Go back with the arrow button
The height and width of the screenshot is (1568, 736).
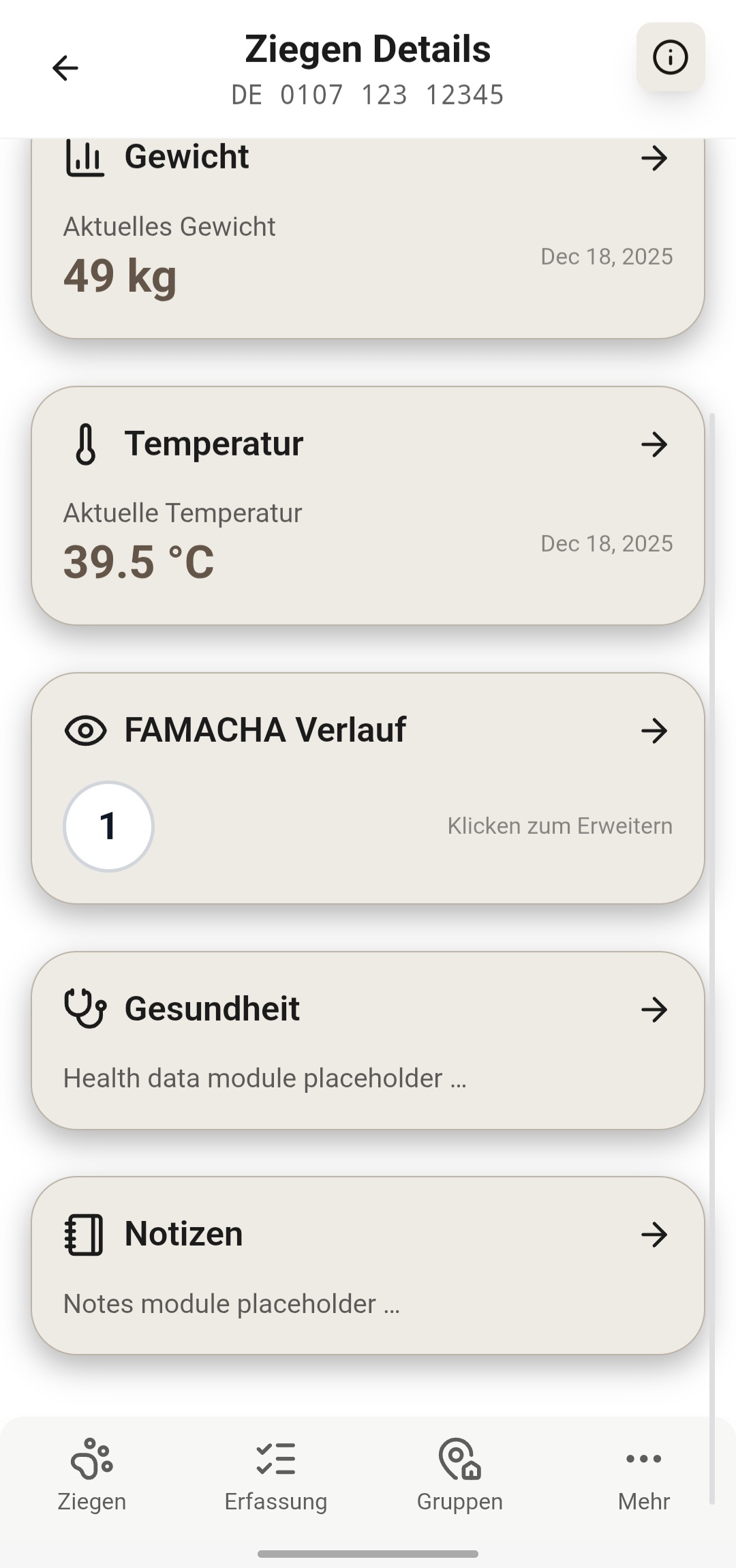point(64,67)
